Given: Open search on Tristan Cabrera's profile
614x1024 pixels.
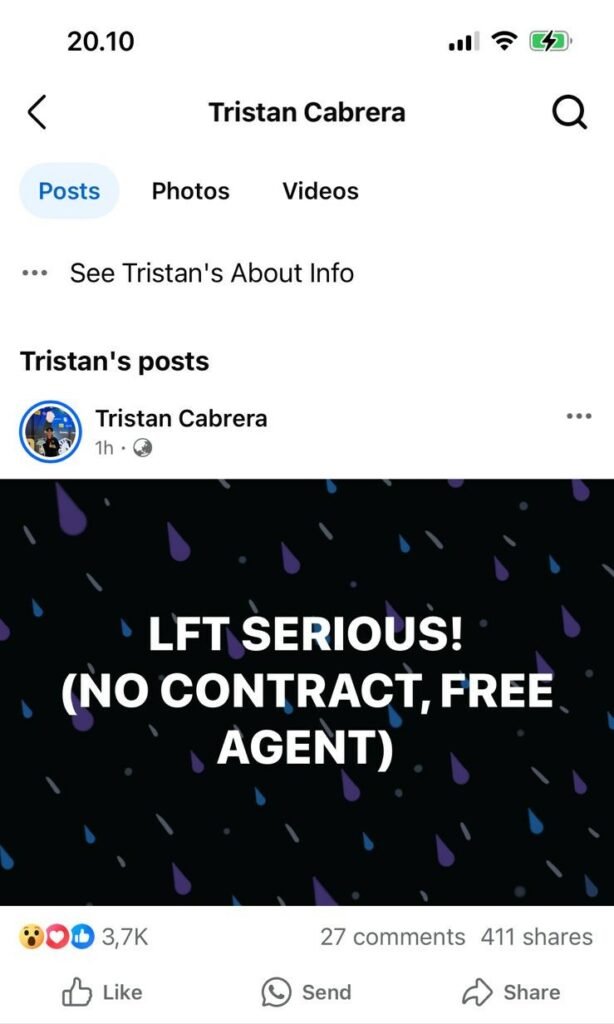Looking at the screenshot, I should pyautogui.click(x=569, y=112).
